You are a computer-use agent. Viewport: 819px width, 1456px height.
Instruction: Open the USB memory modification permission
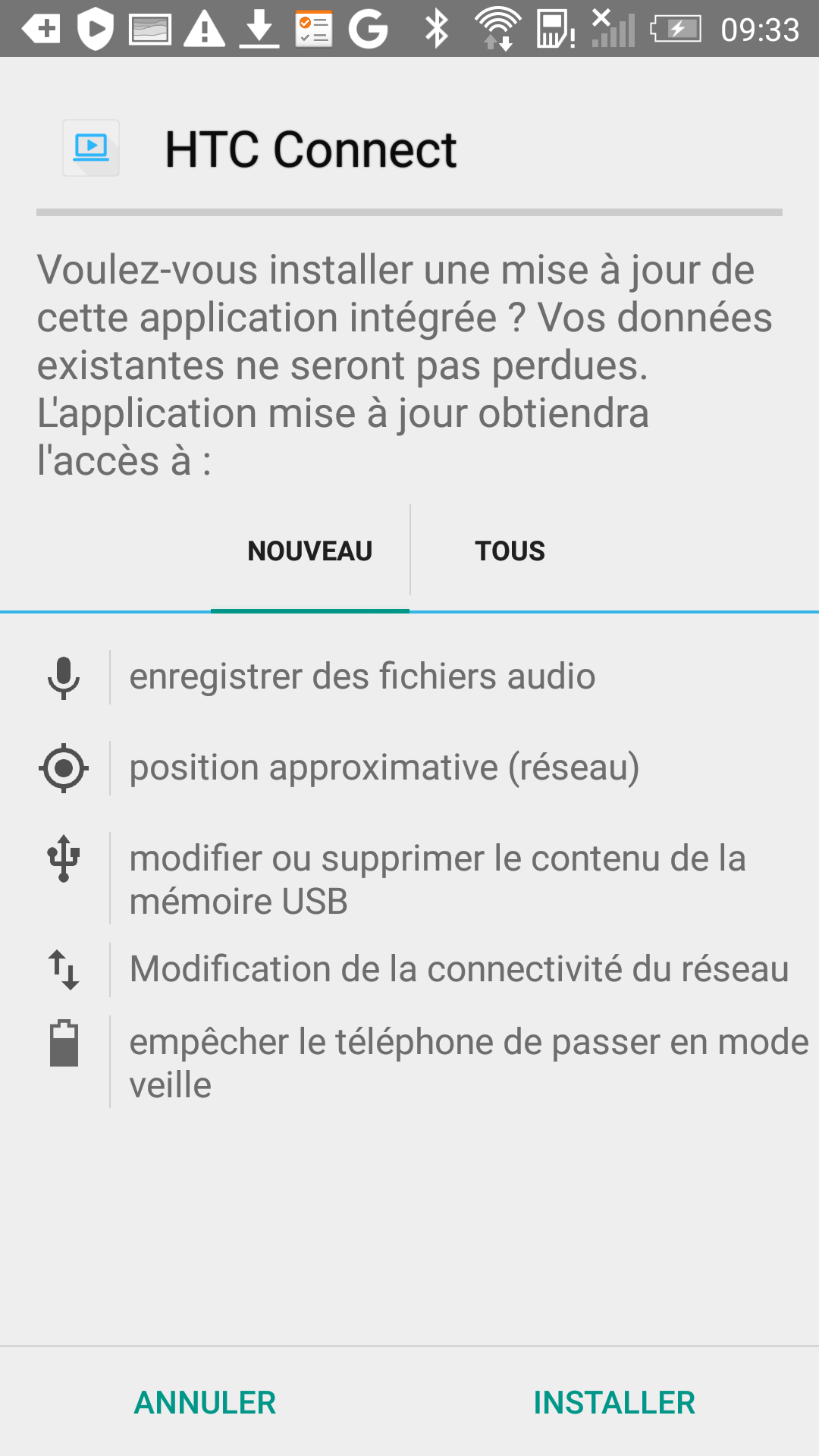(409, 879)
